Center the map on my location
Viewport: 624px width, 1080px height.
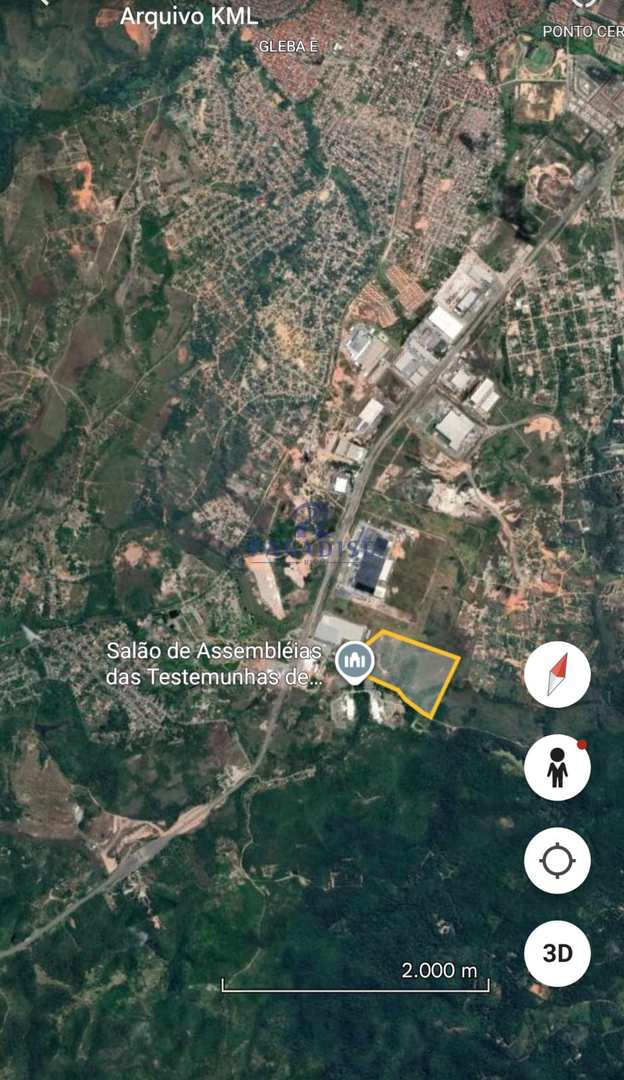coord(557,860)
